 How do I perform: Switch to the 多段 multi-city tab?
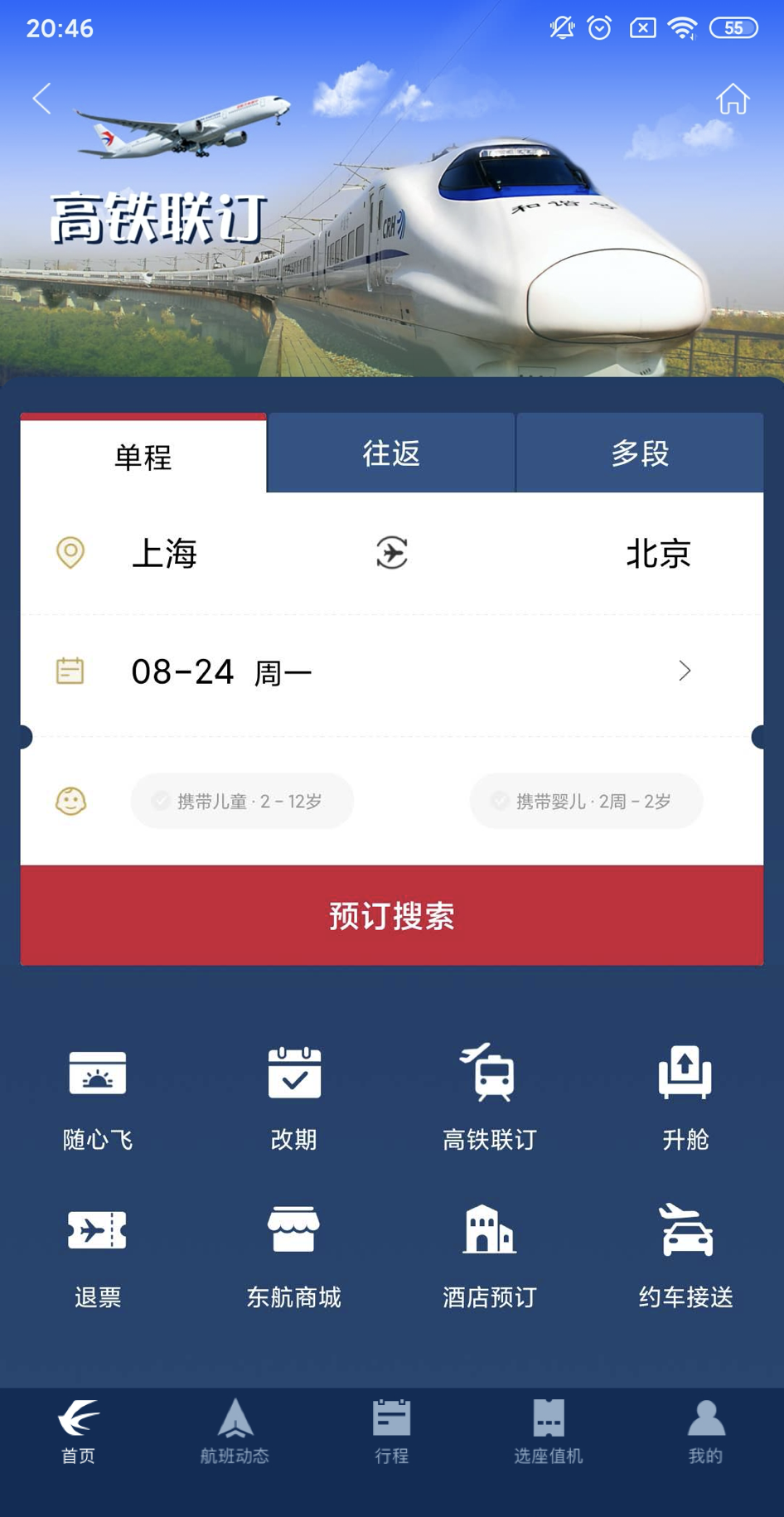coord(640,453)
